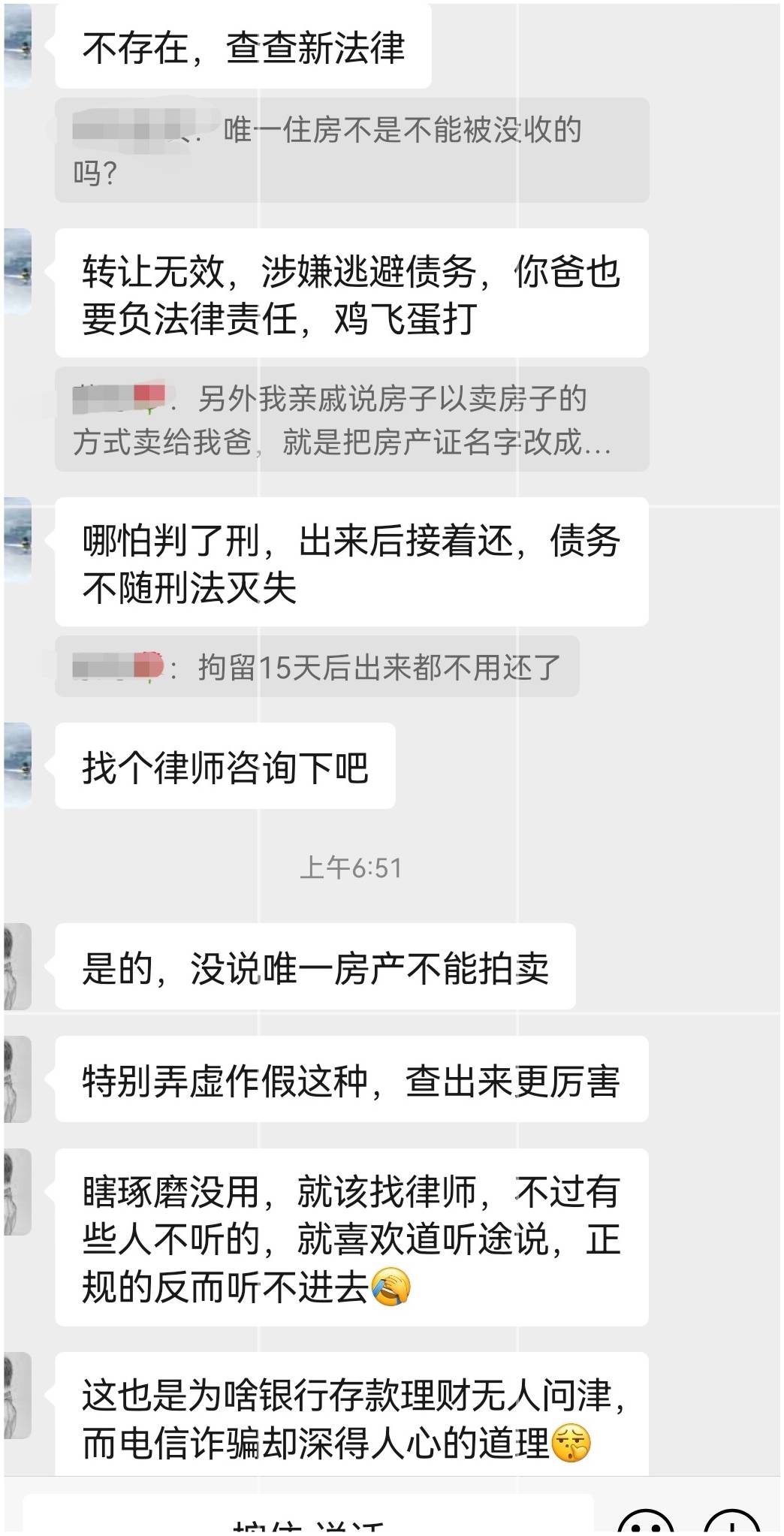Tap the hold-to-talk voice input bar

click(308, 1521)
